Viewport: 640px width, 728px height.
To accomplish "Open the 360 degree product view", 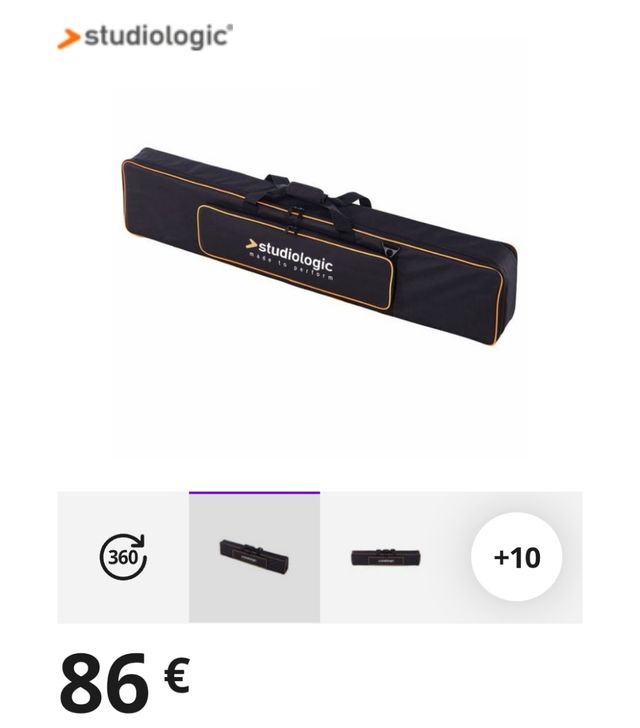I will tap(123, 557).
